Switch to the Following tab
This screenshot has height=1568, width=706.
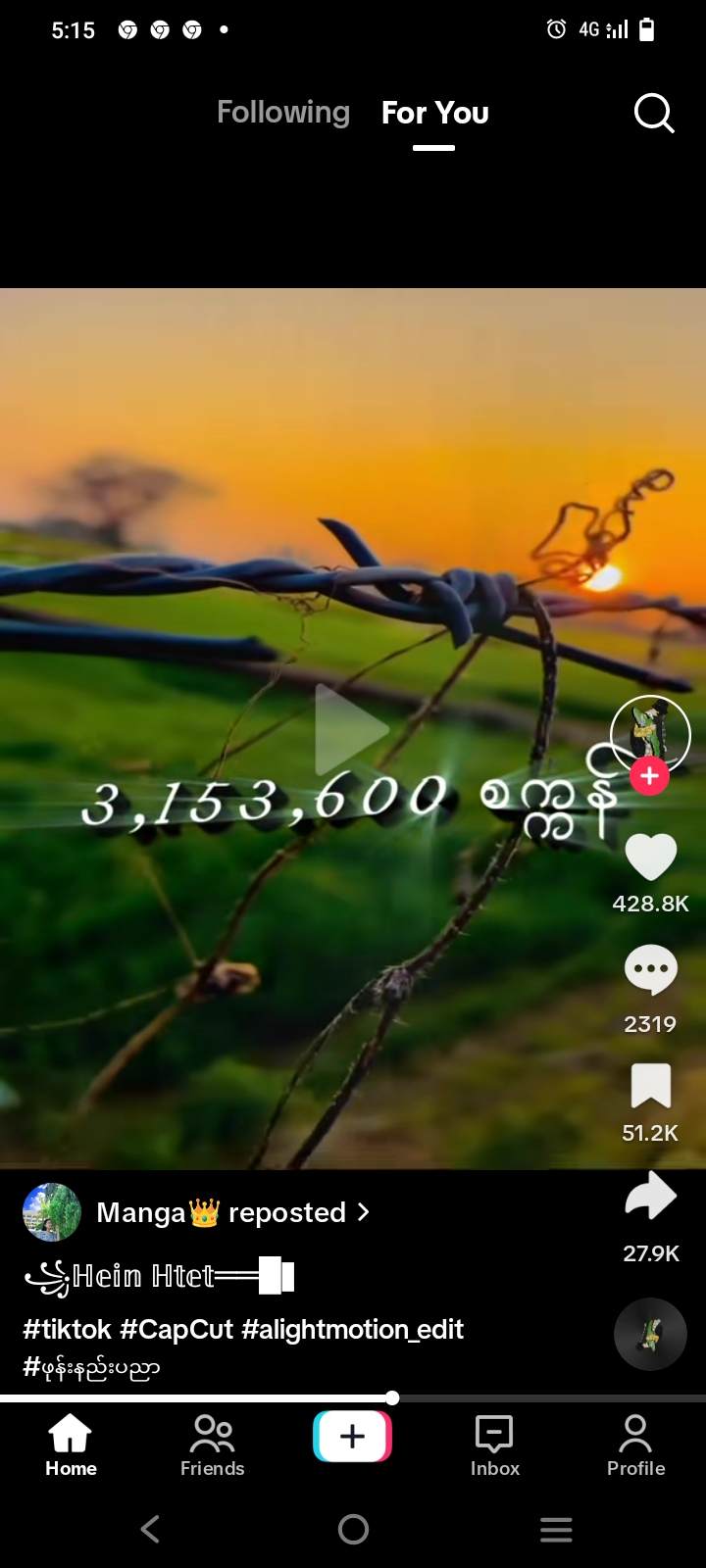pos(282,113)
